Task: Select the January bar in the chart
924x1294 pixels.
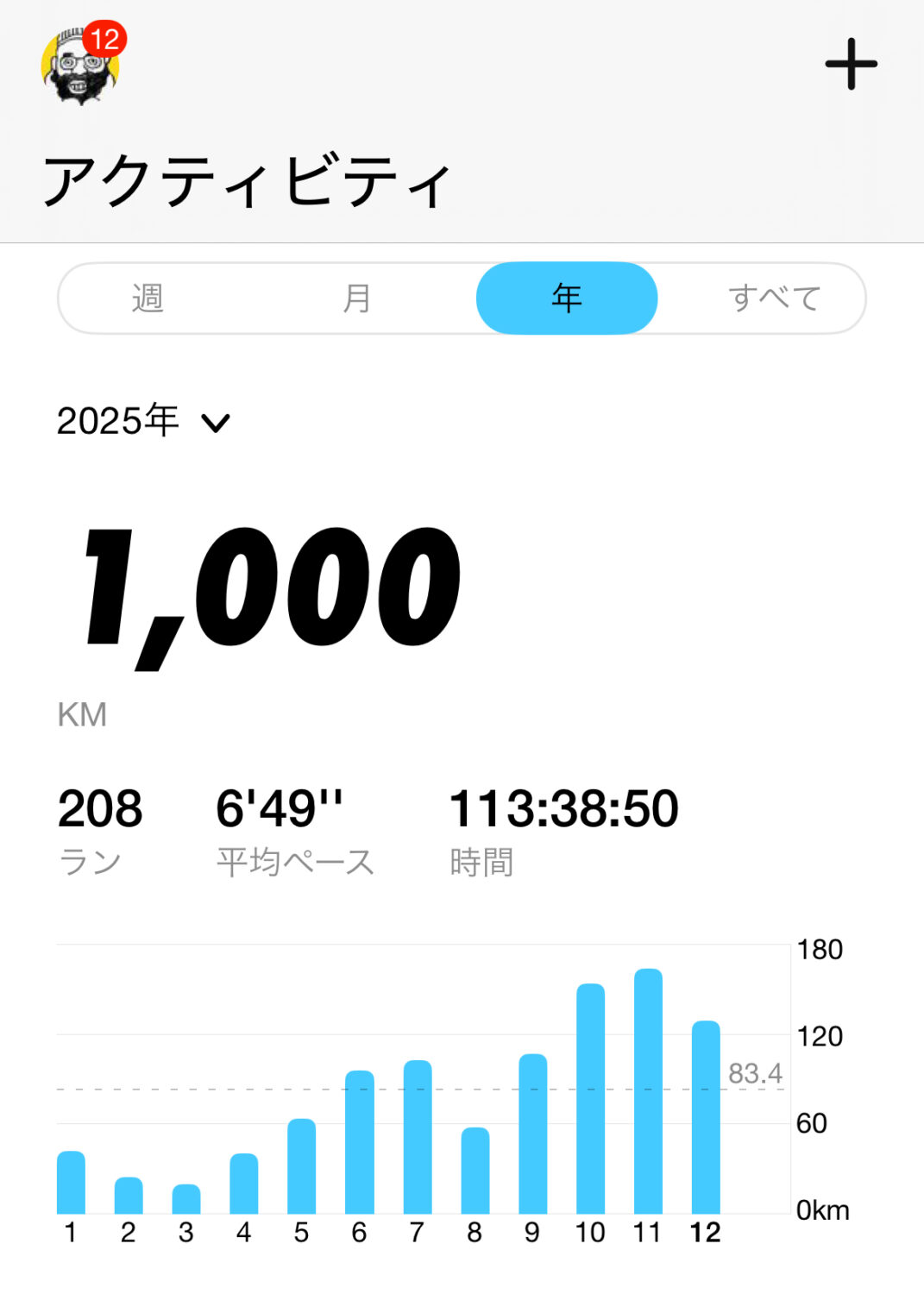Action: (71, 1182)
